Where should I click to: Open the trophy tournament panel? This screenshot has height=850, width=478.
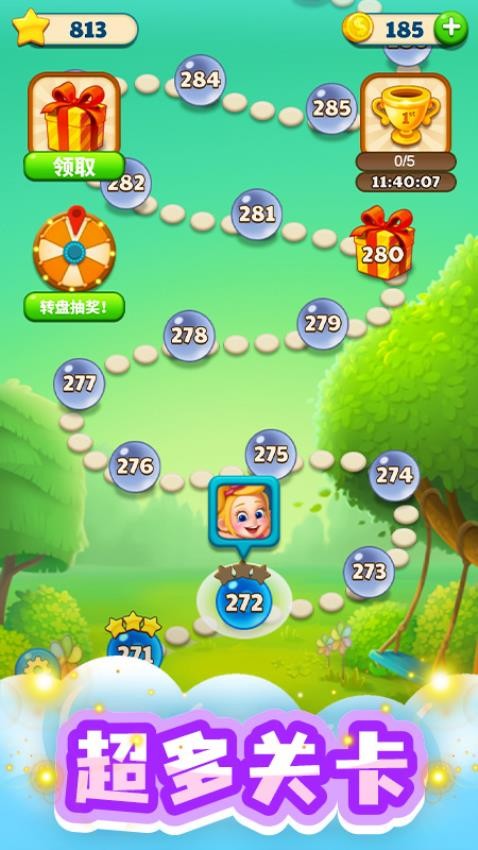pyautogui.click(x=406, y=115)
